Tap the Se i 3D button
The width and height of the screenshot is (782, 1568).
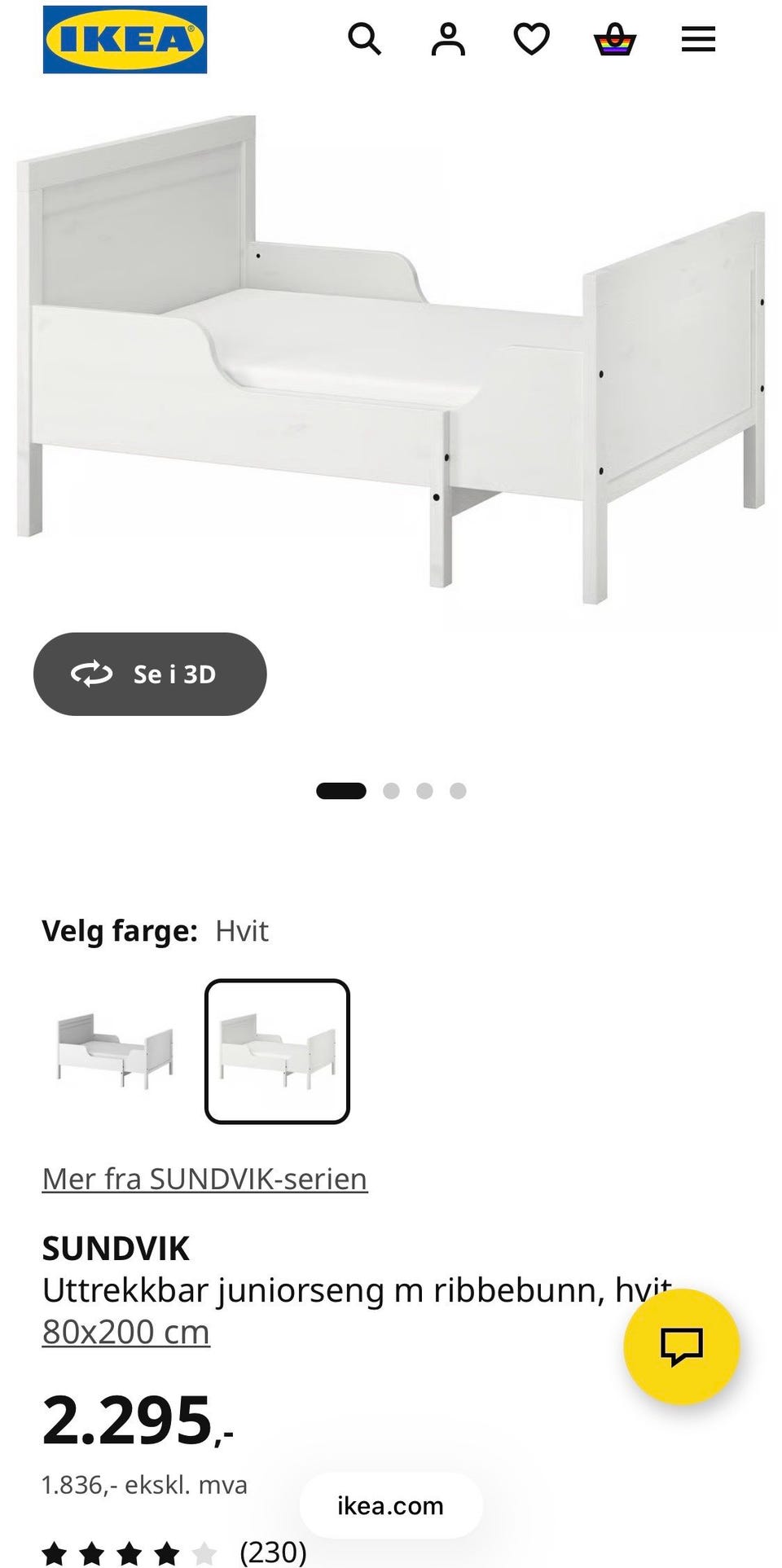pyautogui.click(x=150, y=674)
